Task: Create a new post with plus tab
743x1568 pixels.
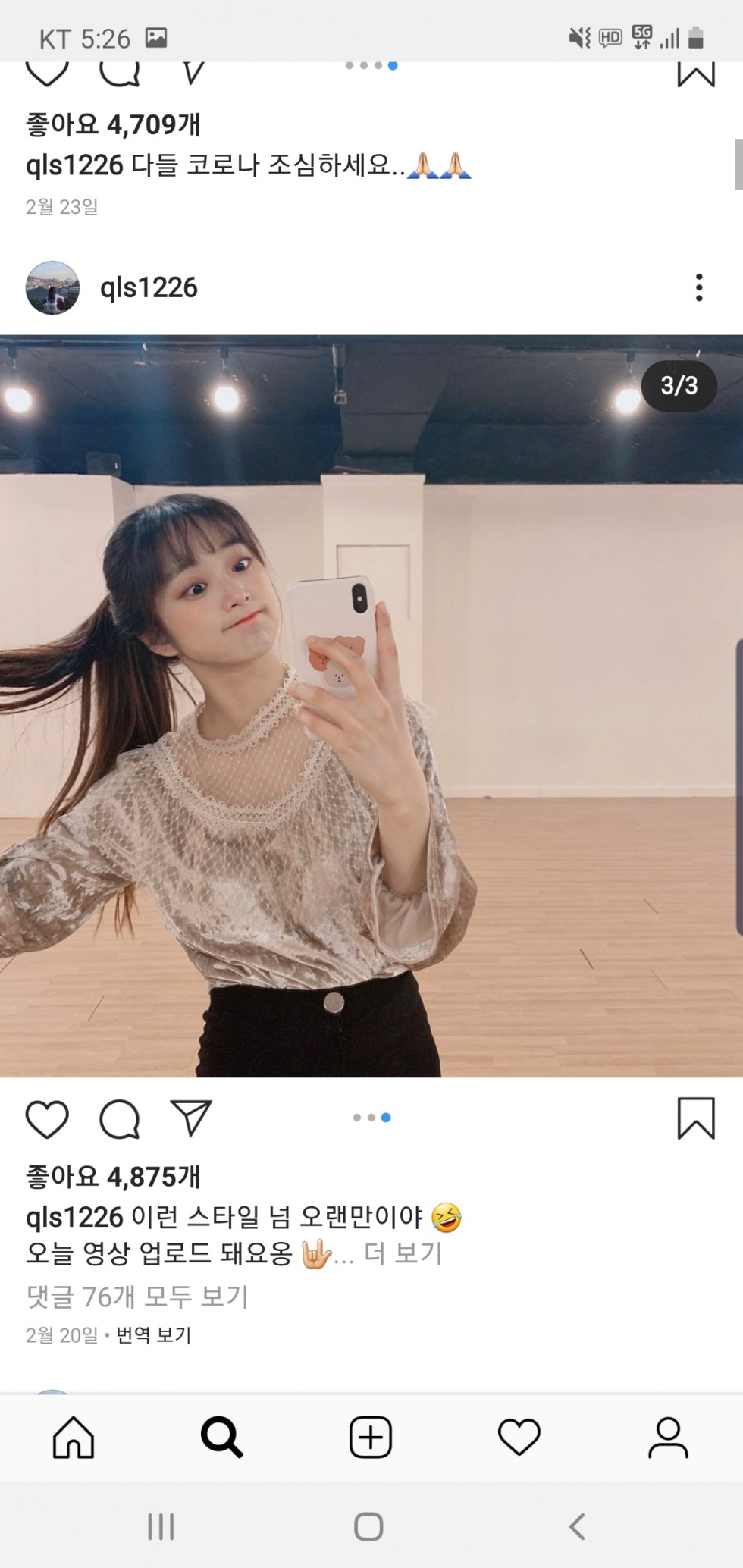Action: pos(370,1437)
